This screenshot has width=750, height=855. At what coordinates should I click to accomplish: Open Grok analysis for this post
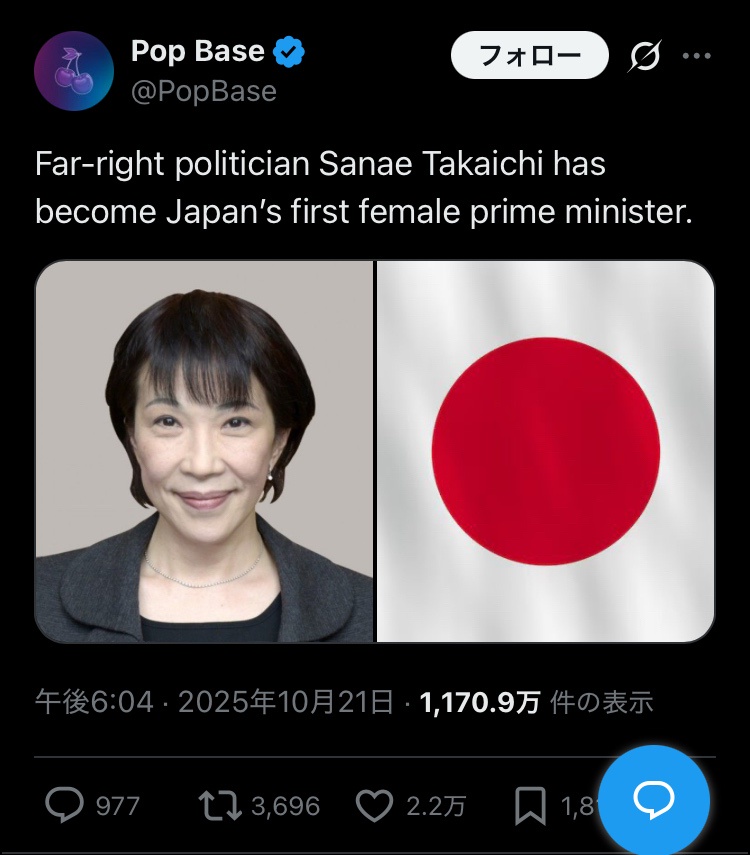pyautogui.click(x=645, y=56)
